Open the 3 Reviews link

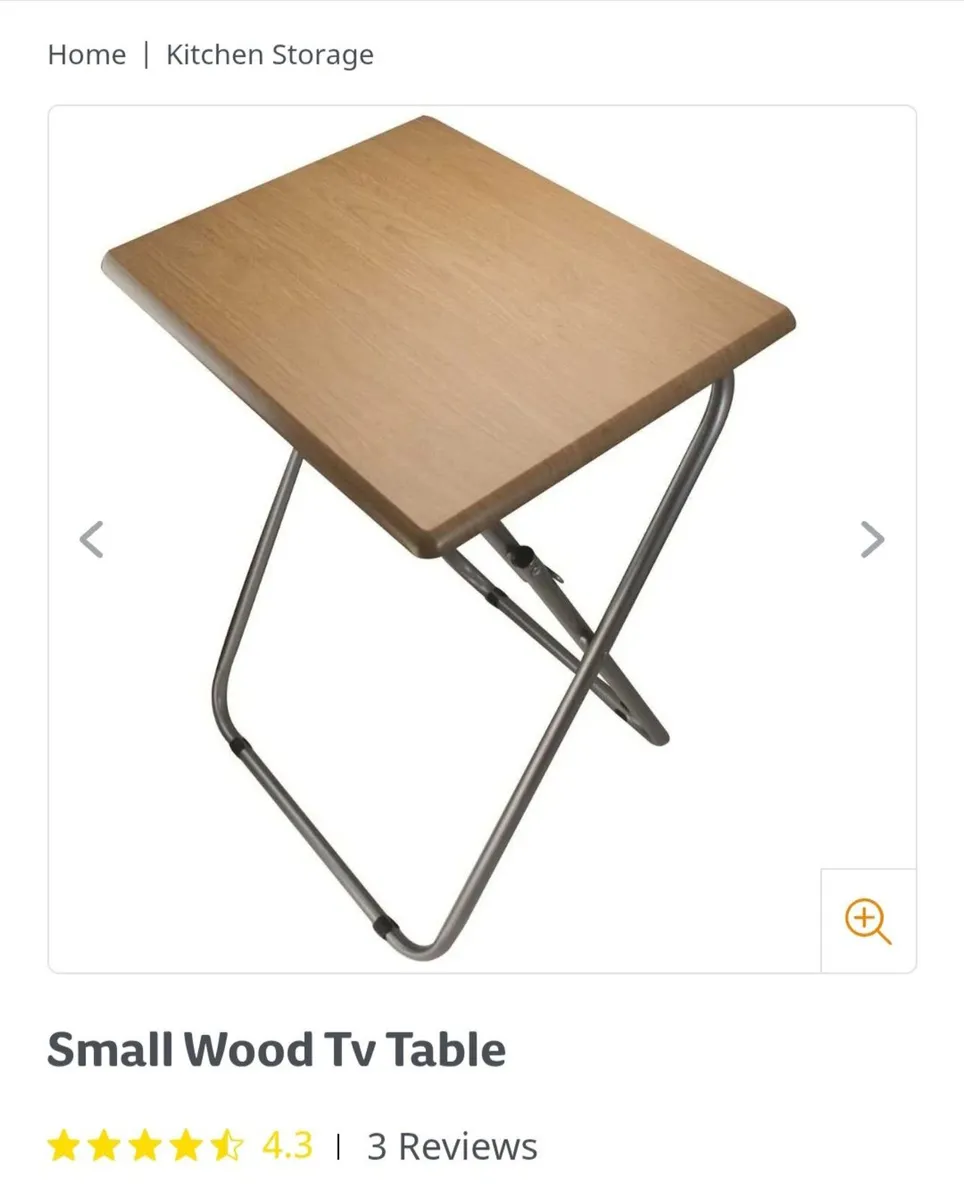[452, 1146]
